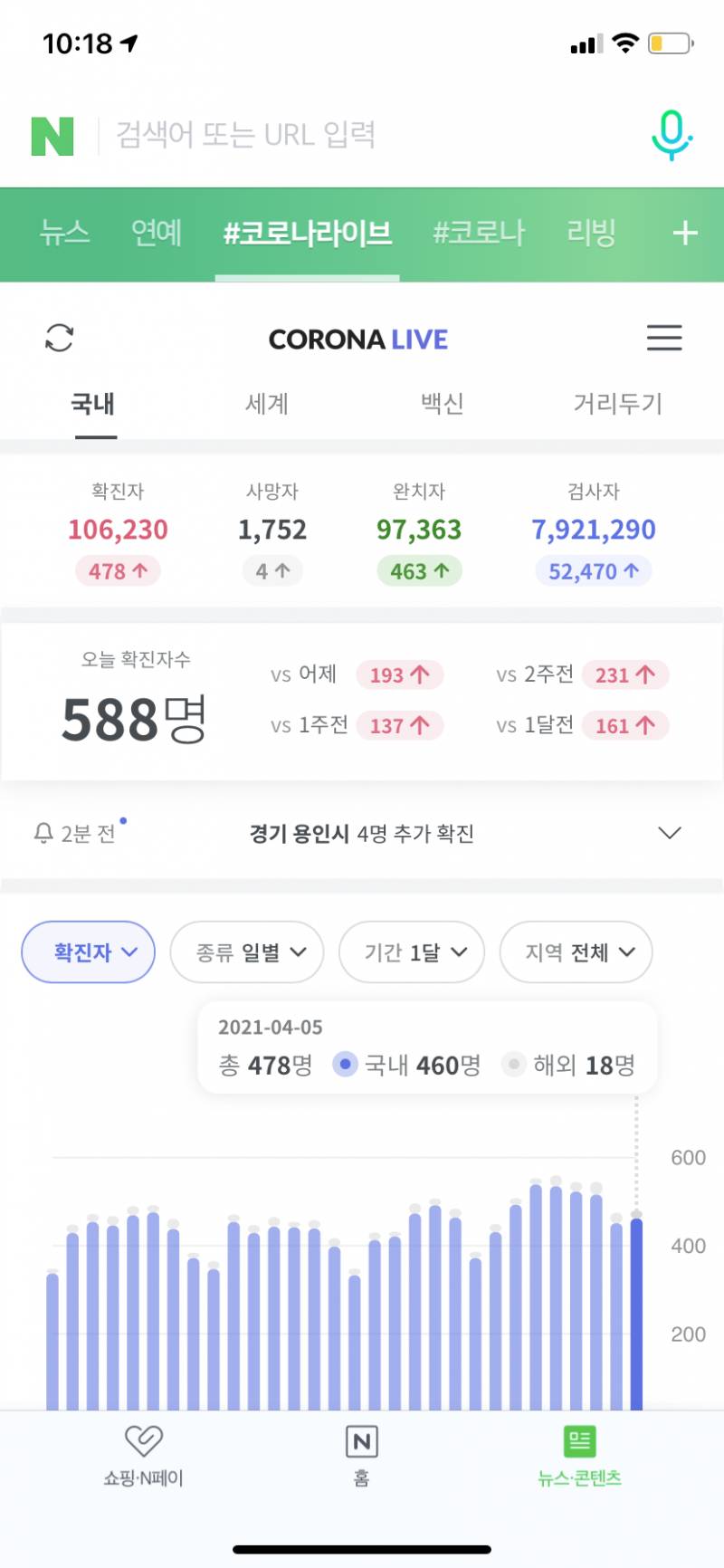Open the 확진자 chart filter
Screen dimensions: 724x1568
87,951
